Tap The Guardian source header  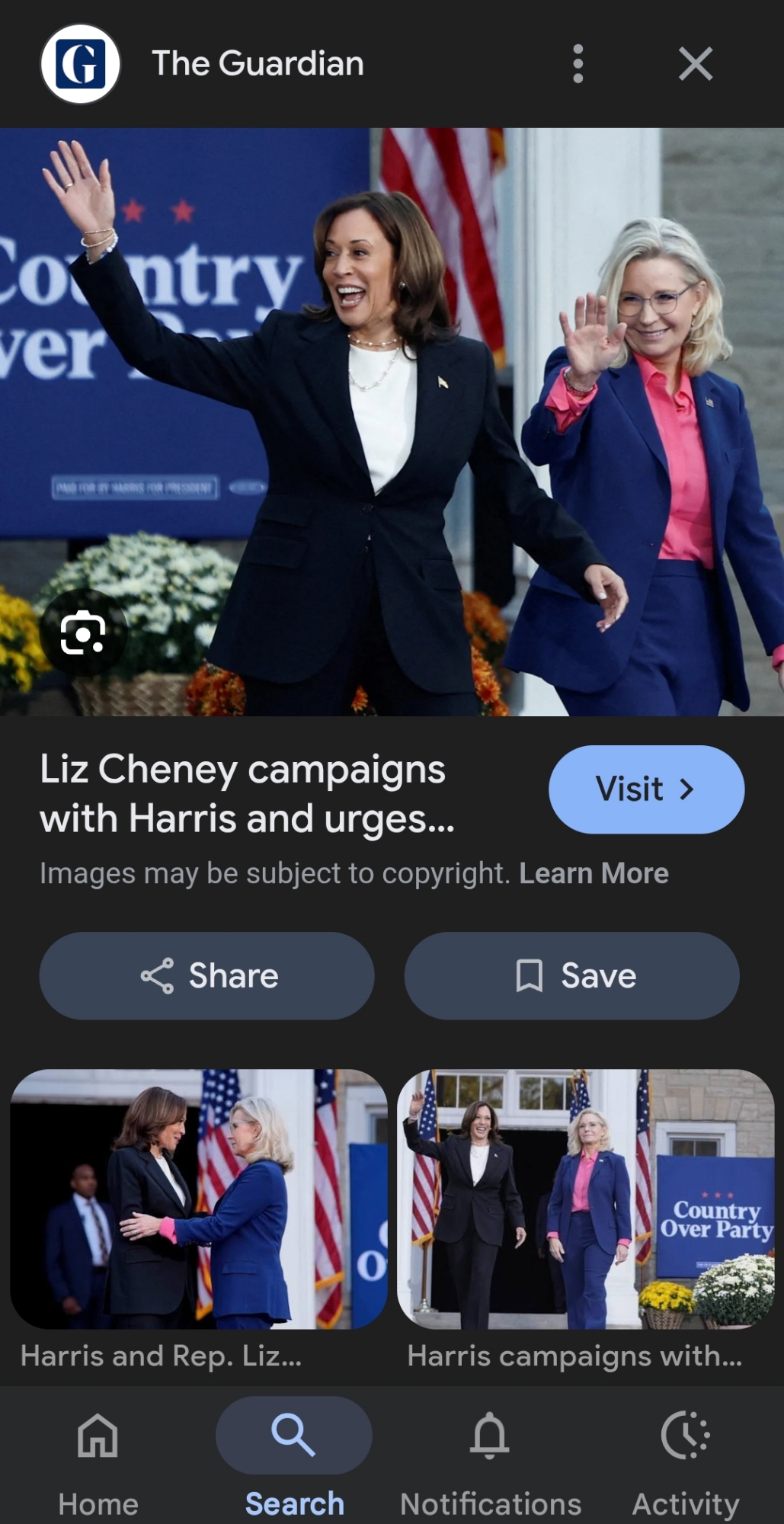point(257,63)
